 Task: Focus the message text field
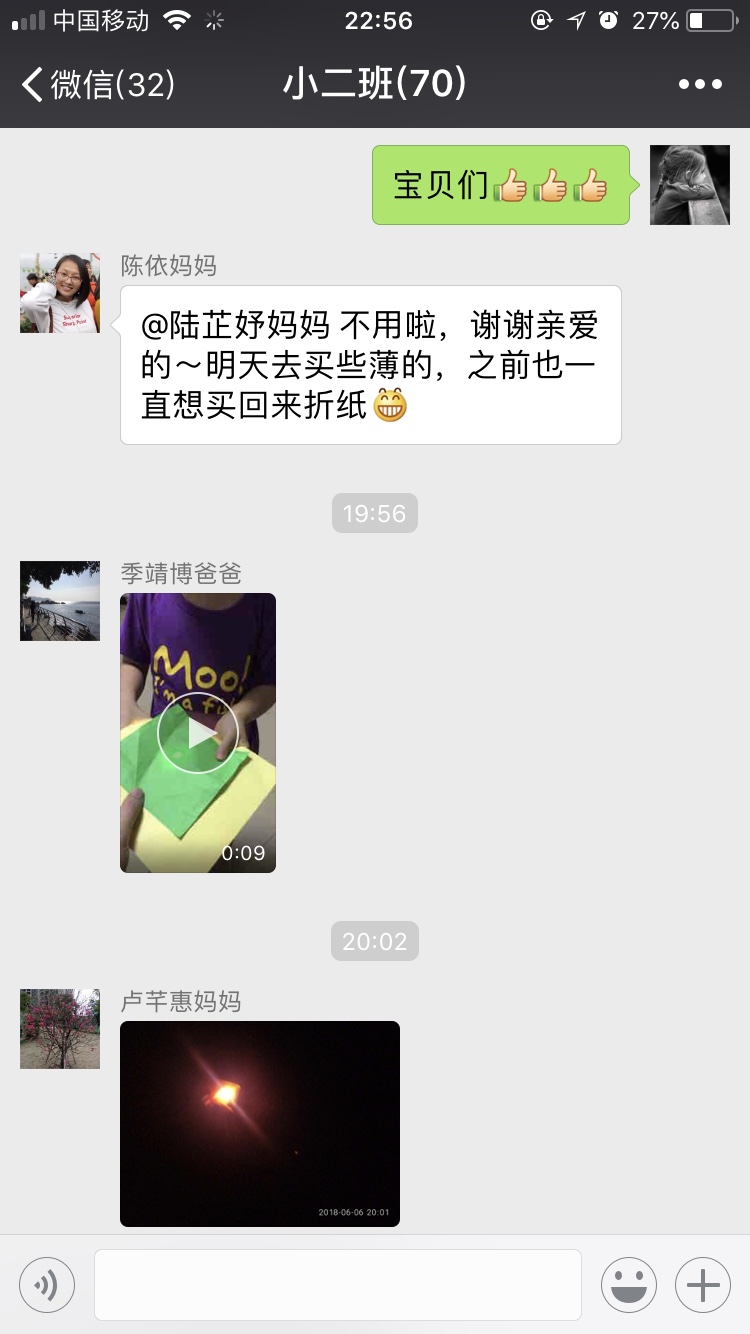tap(338, 1284)
